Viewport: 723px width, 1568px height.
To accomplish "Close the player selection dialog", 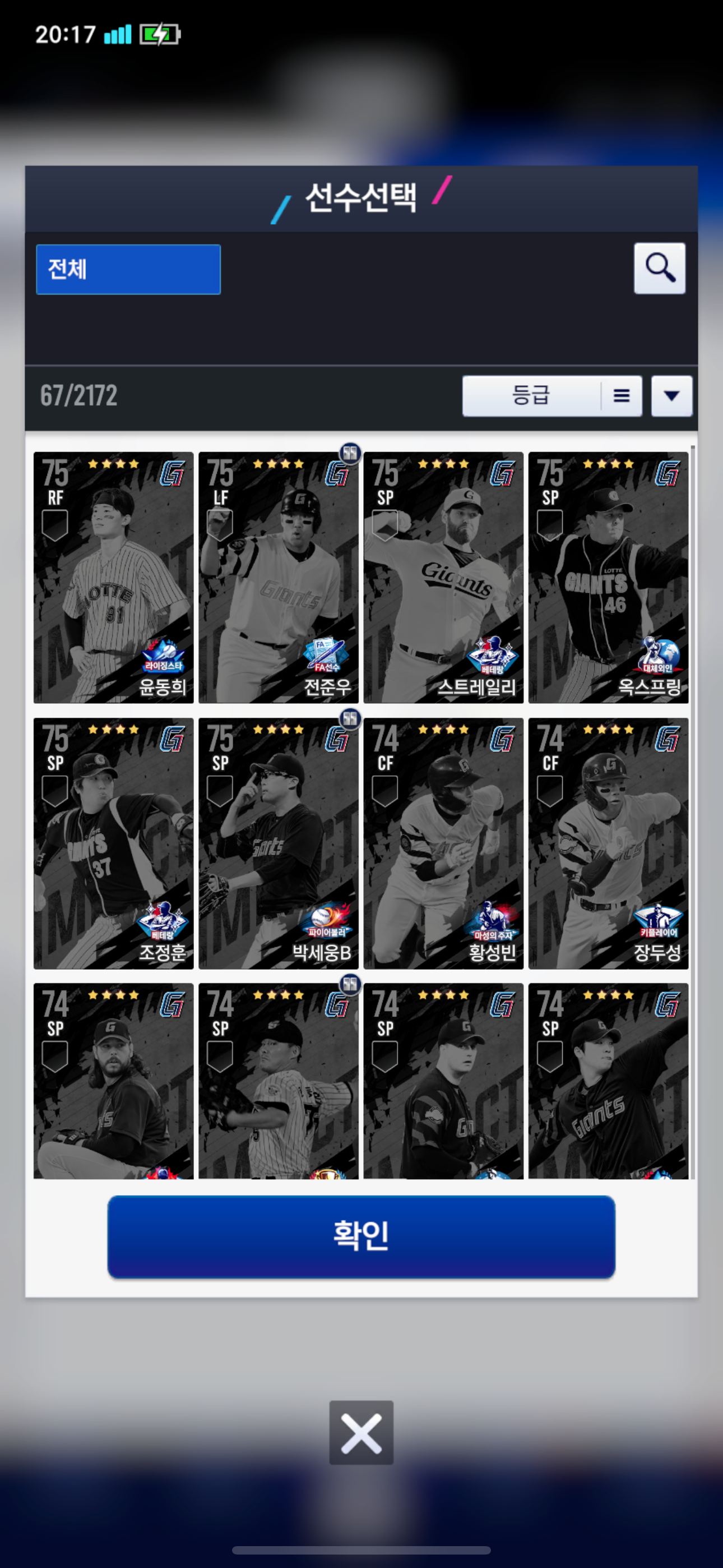I will point(361,1432).
